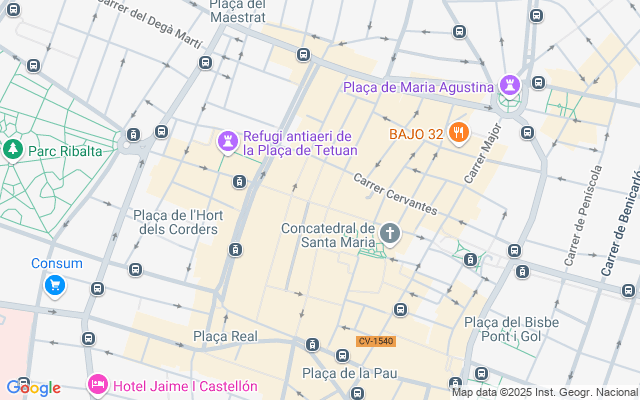This screenshot has width=640, height=400.
Task: Tap the BAJO 32 restaurant marker
Action: [458, 133]
